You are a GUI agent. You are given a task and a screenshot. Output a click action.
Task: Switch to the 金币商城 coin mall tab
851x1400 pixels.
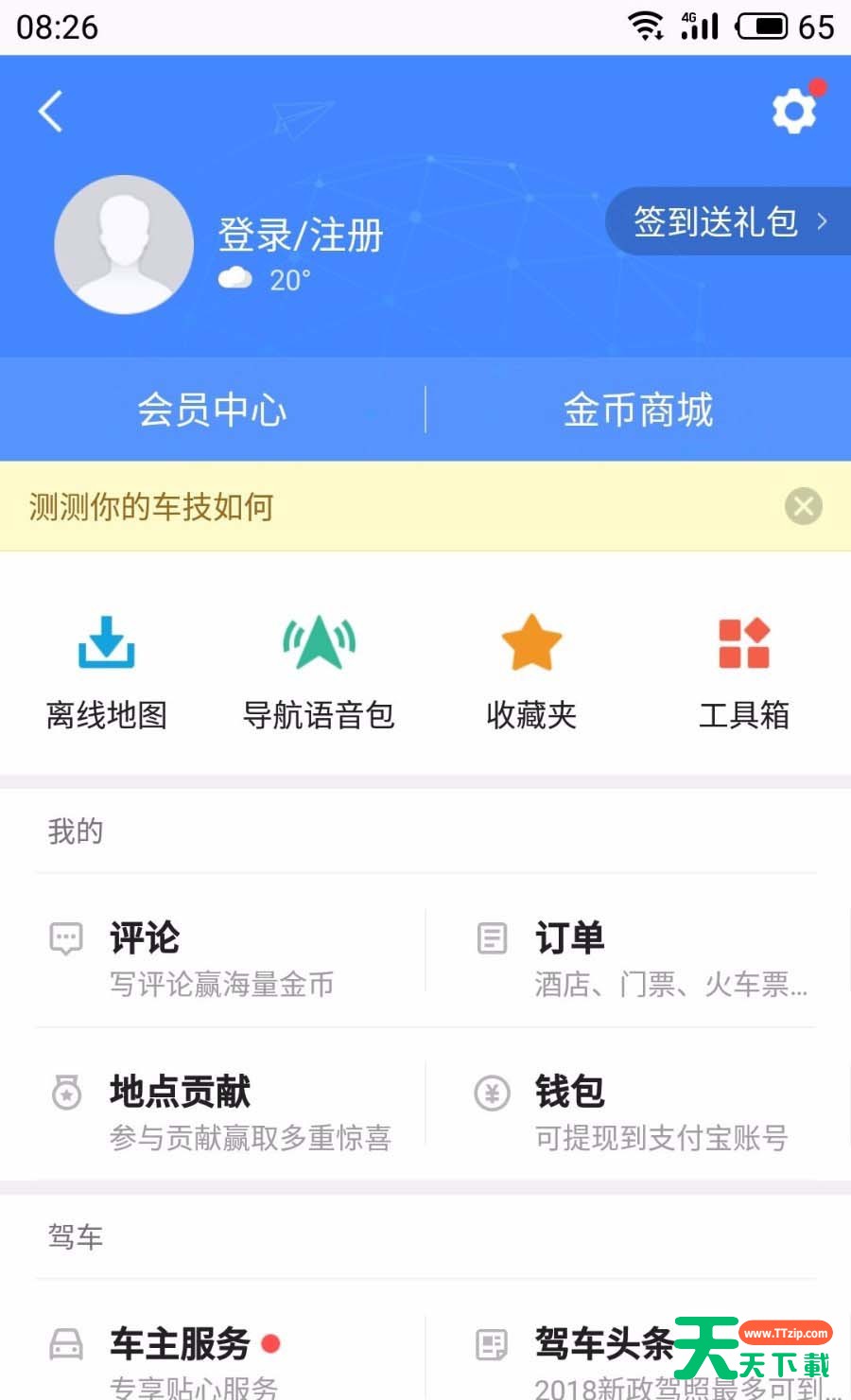pos(638,409)
